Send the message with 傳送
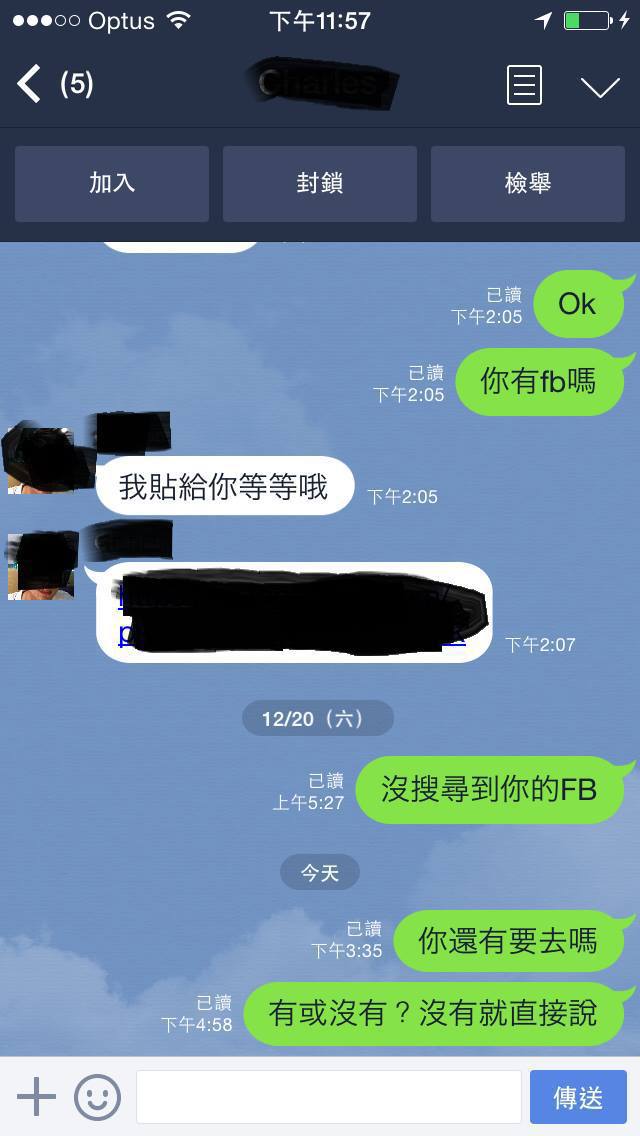 (x=578, y=1097)
